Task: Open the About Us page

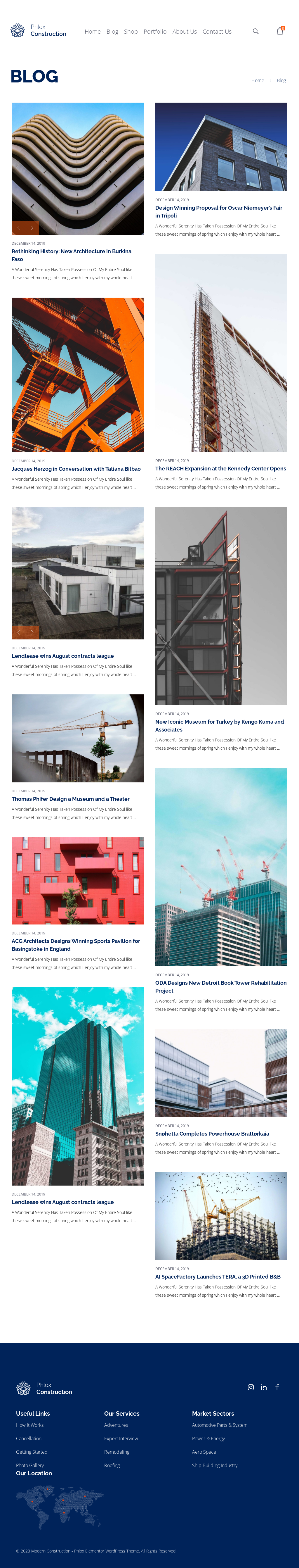Action: 184,32
